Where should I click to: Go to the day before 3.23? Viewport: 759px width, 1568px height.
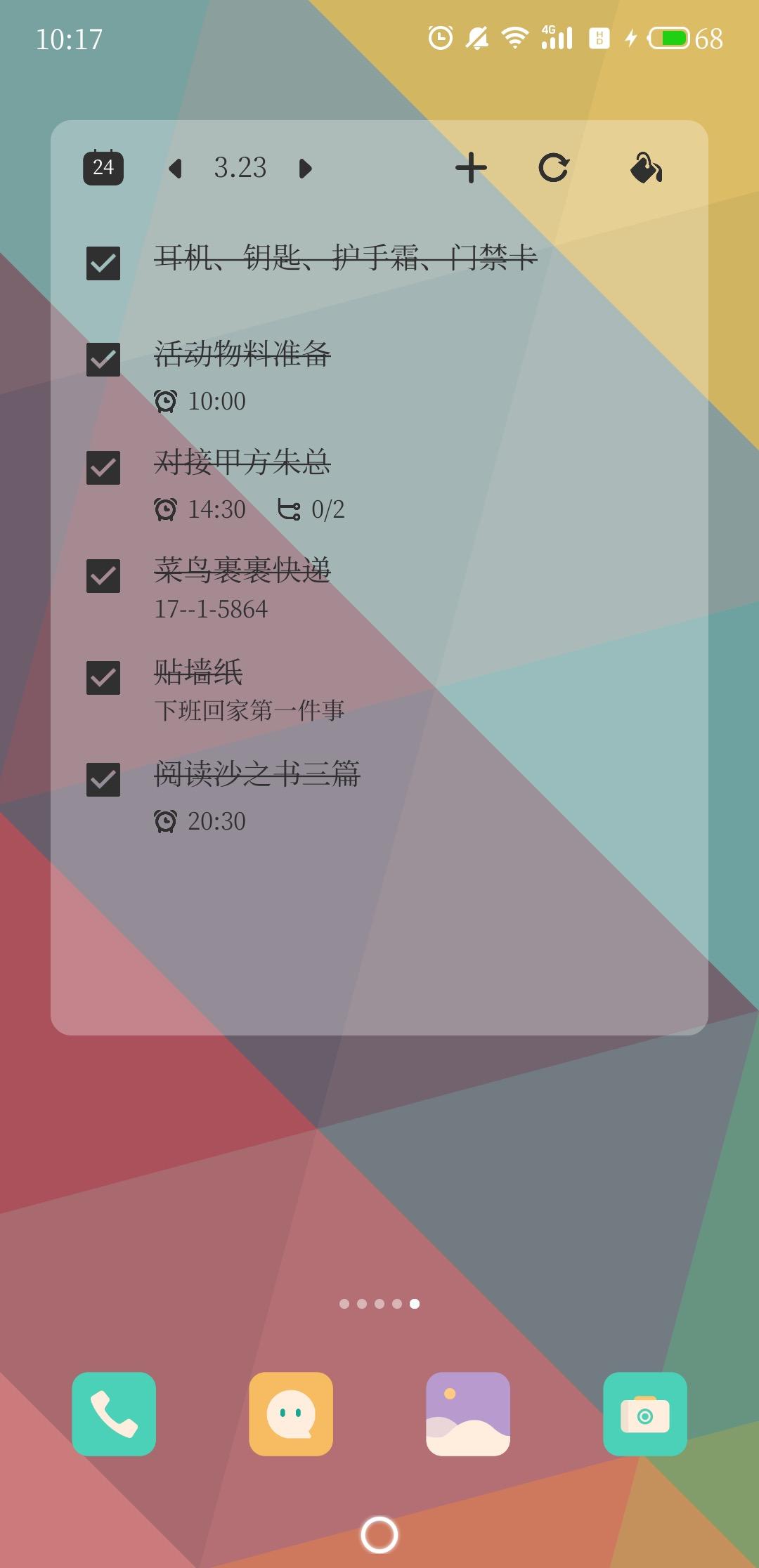[176, 169]
